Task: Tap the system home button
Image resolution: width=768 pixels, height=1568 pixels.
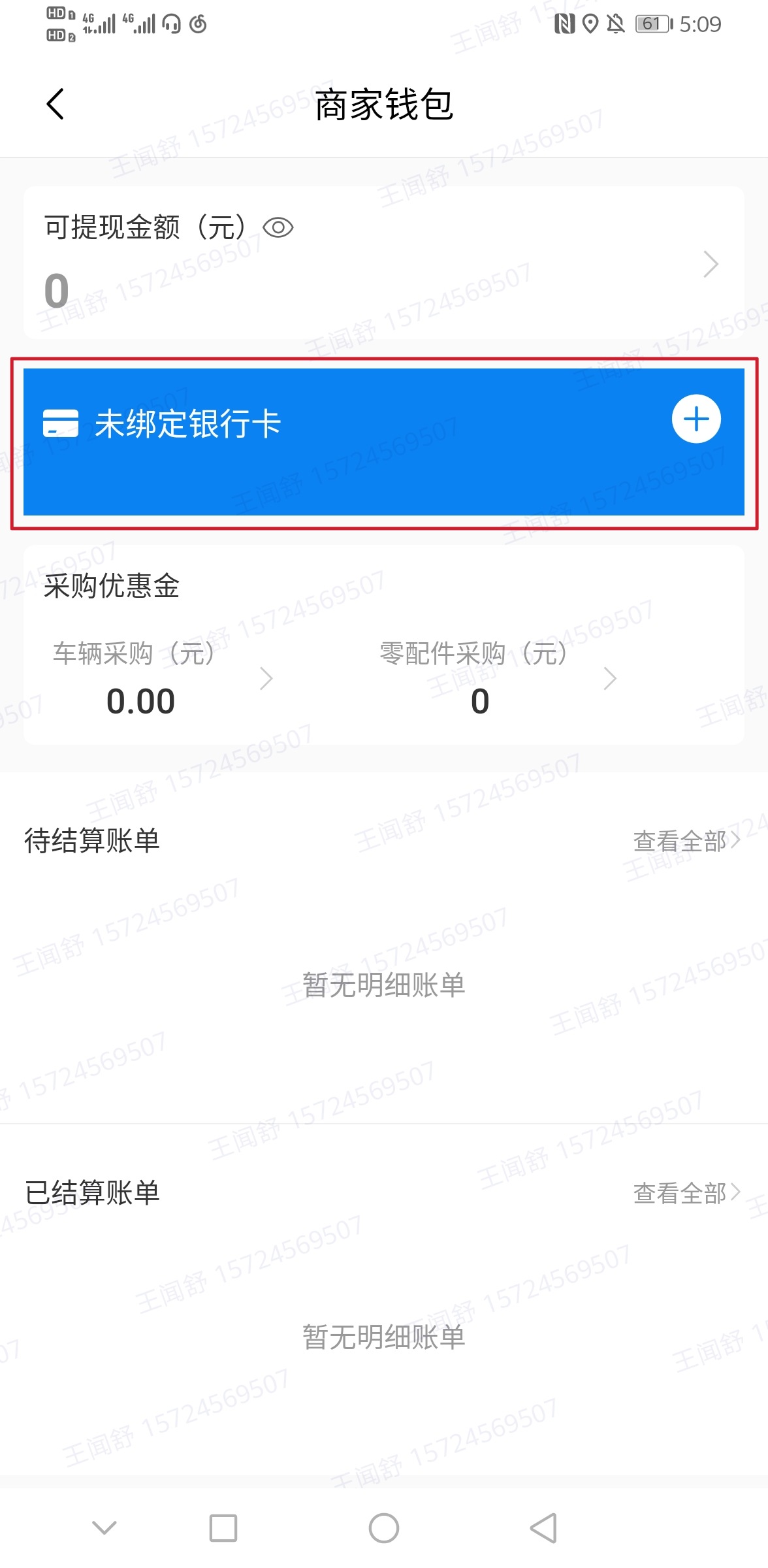Action: click(384, 1528)
